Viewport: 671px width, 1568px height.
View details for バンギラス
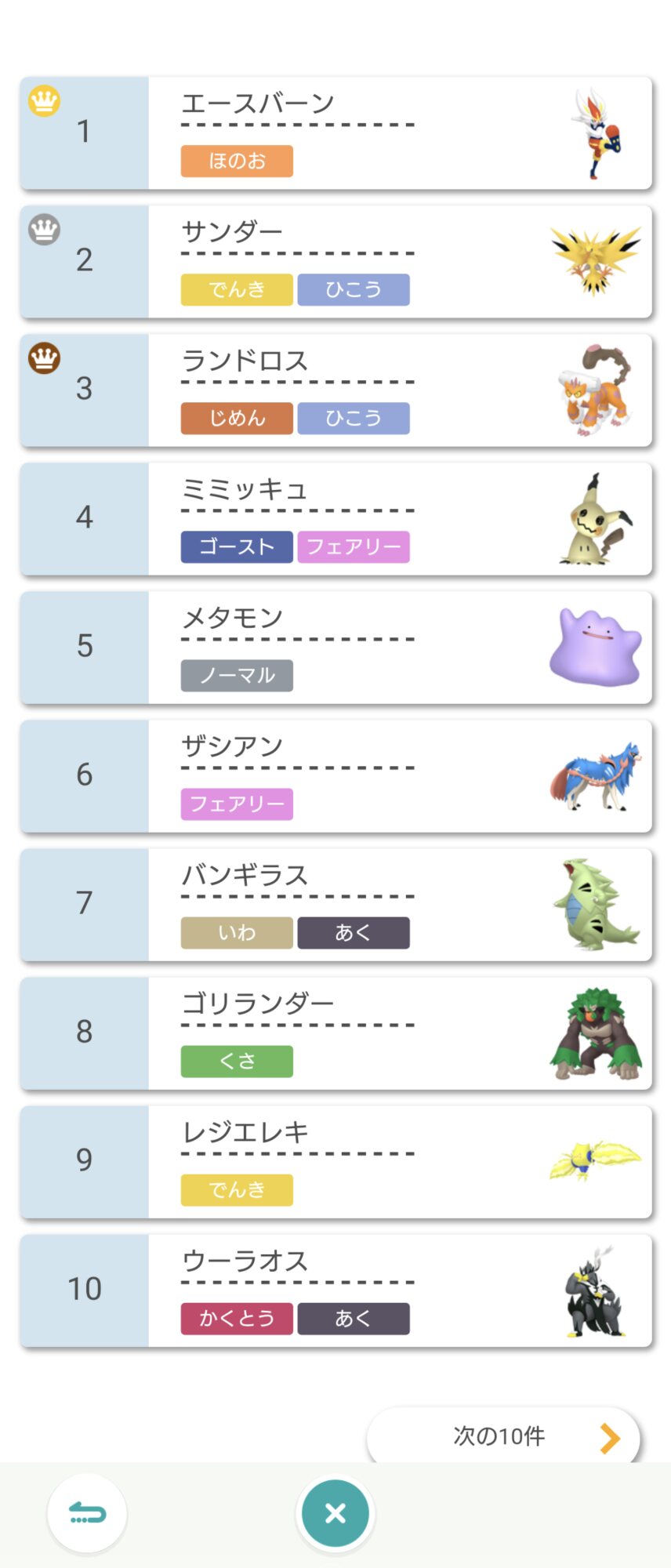point(335,905)
